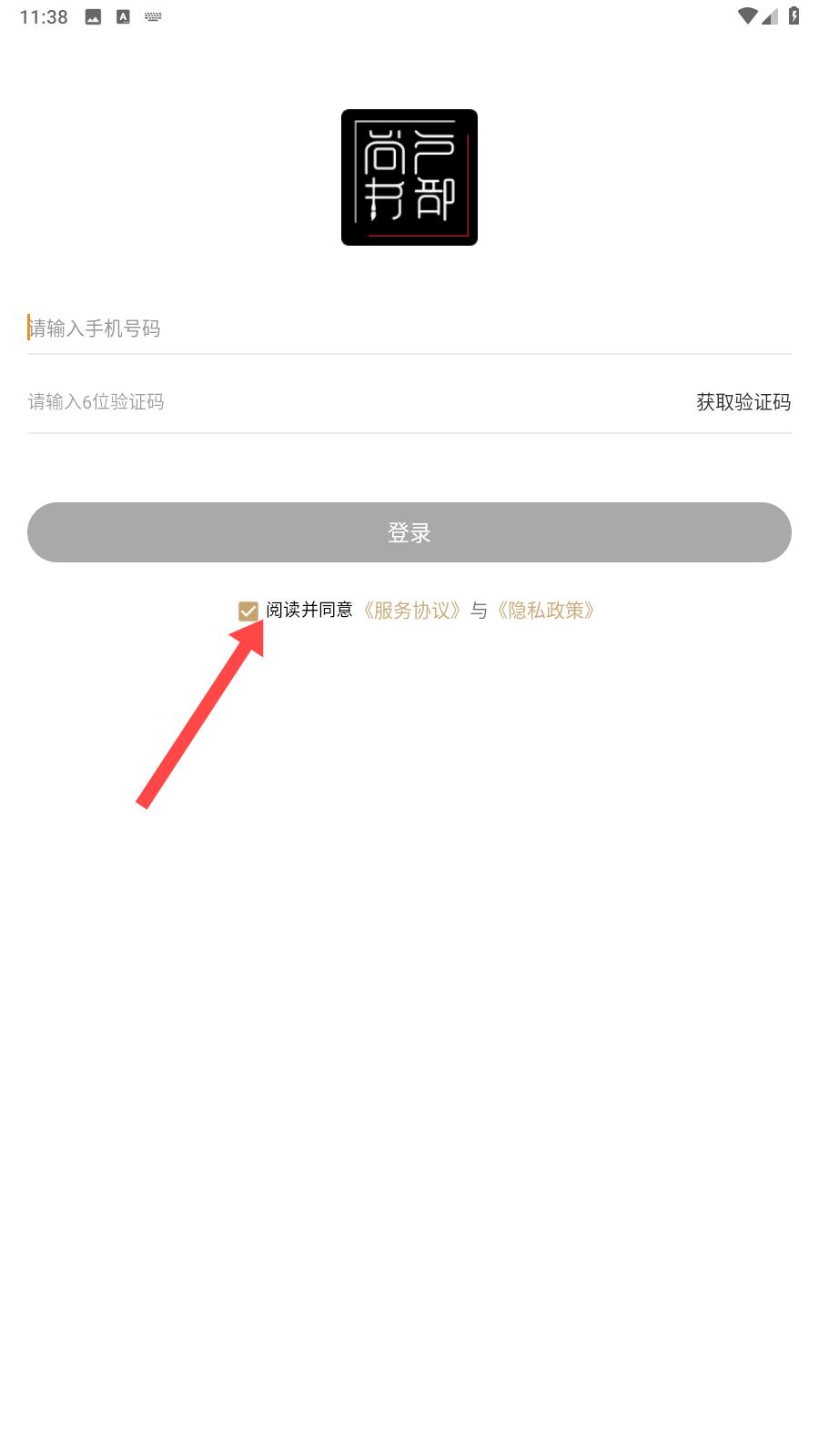Uncheck the 阅读并同意 agreement checkbox

[248, 611]
